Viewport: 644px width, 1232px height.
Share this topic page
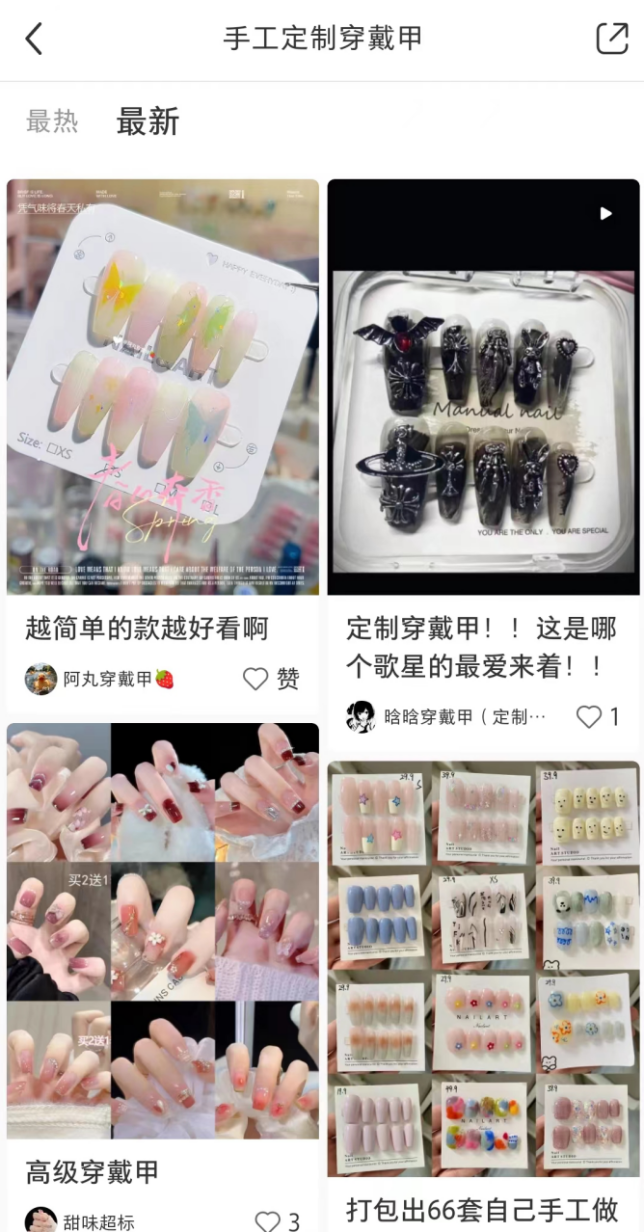click(611, 39)
